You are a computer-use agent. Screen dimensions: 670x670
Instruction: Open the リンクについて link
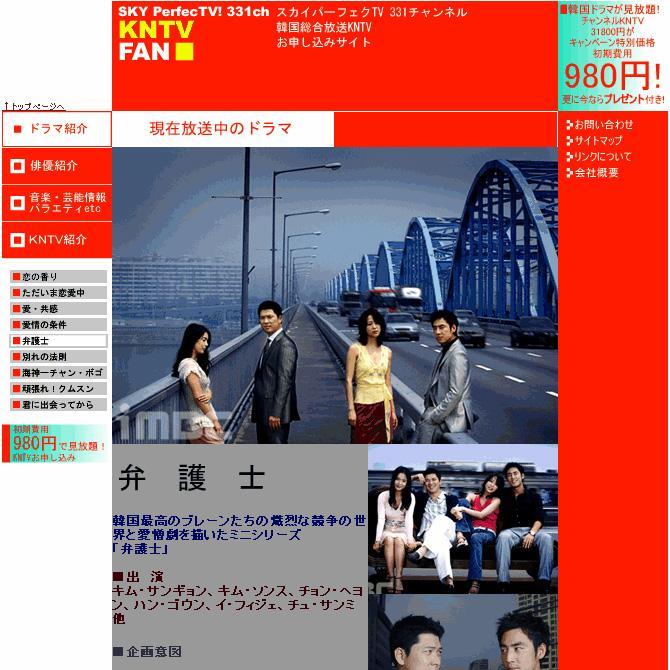pyautogui.click(x=602, y=157)
